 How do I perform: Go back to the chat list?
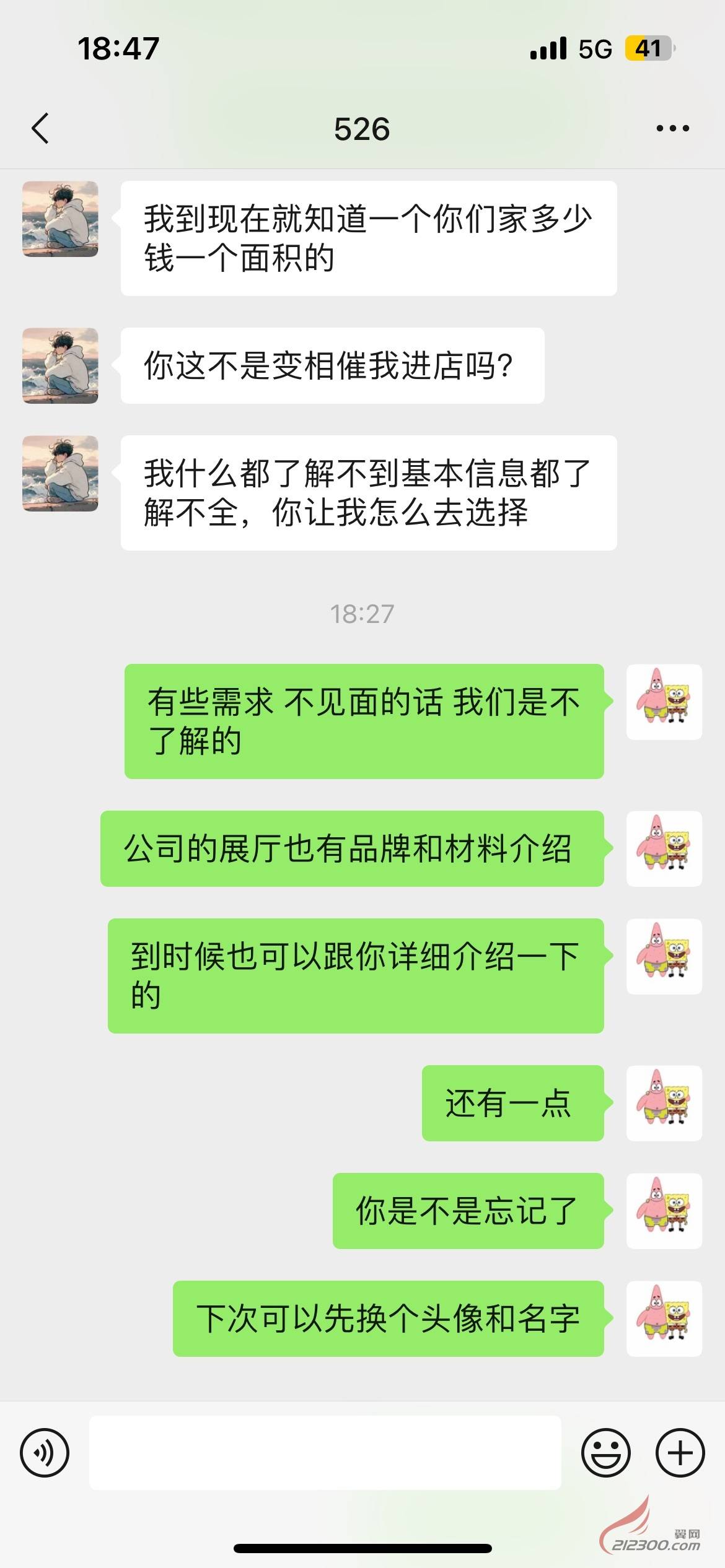(x=40, y=129)
